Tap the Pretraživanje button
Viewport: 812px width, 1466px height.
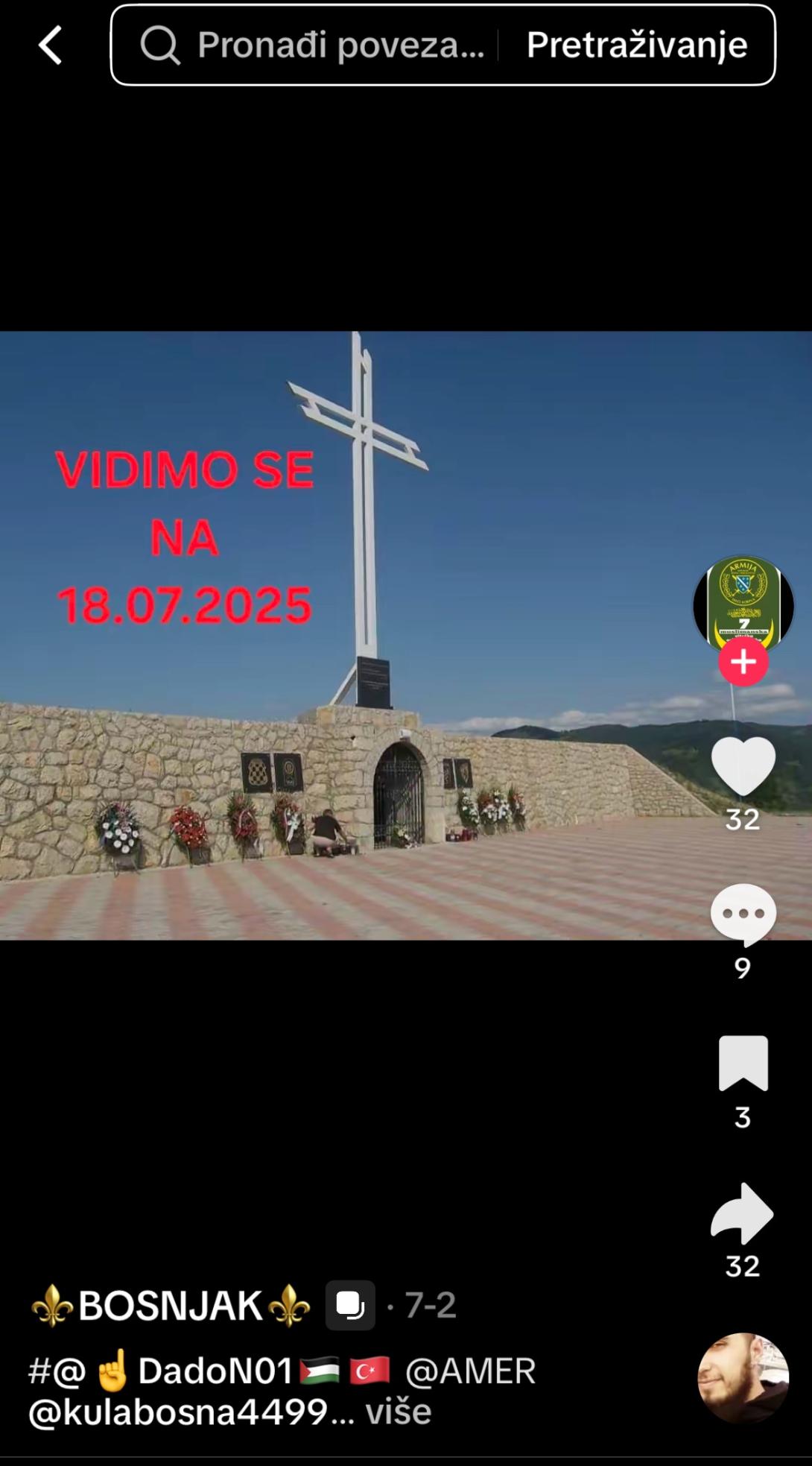point(637,45)
